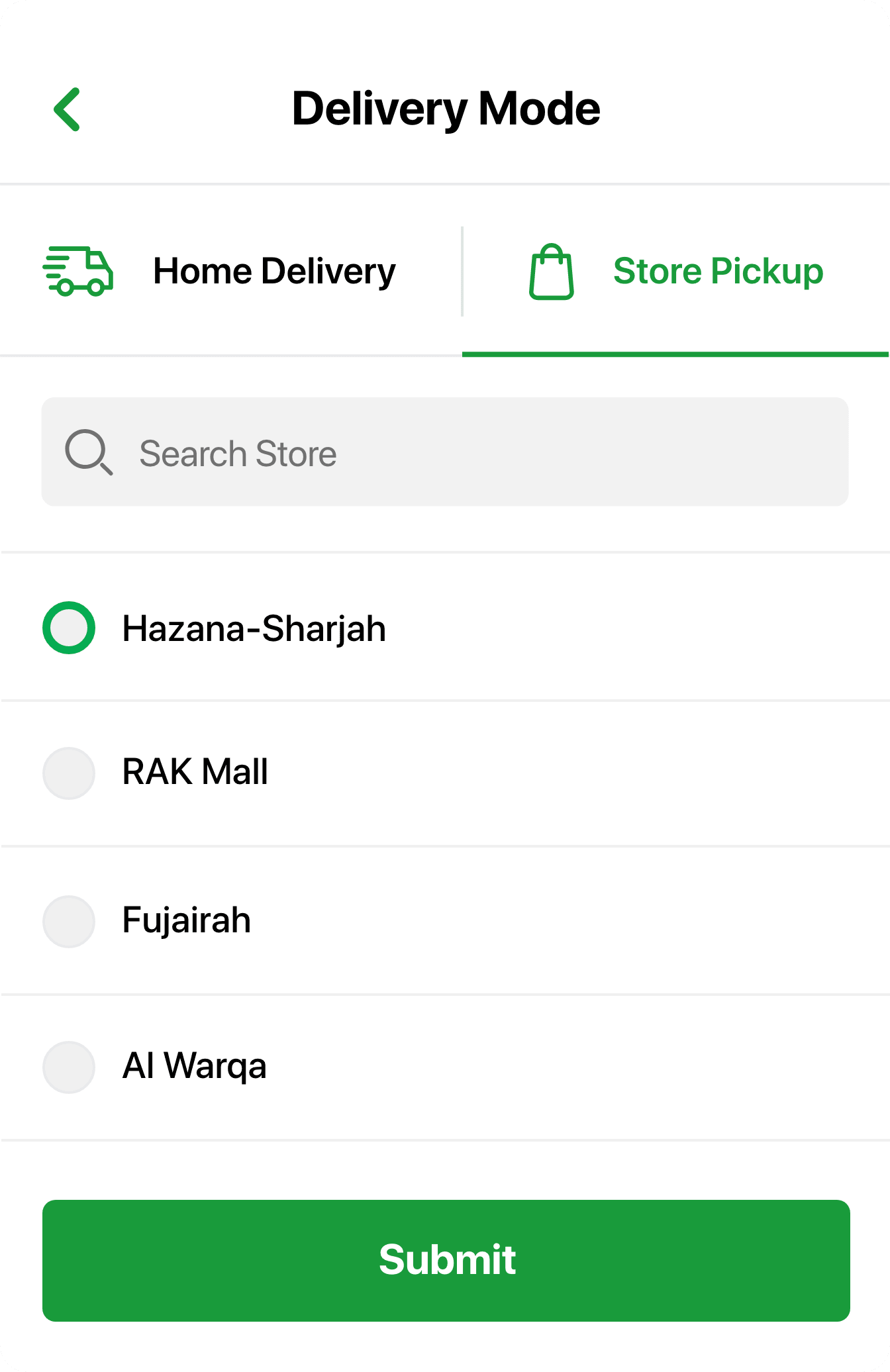The width and height of the screenshot is (890, 1372).
Task: Select the Store Pickup tab
Action: (675, 271)
